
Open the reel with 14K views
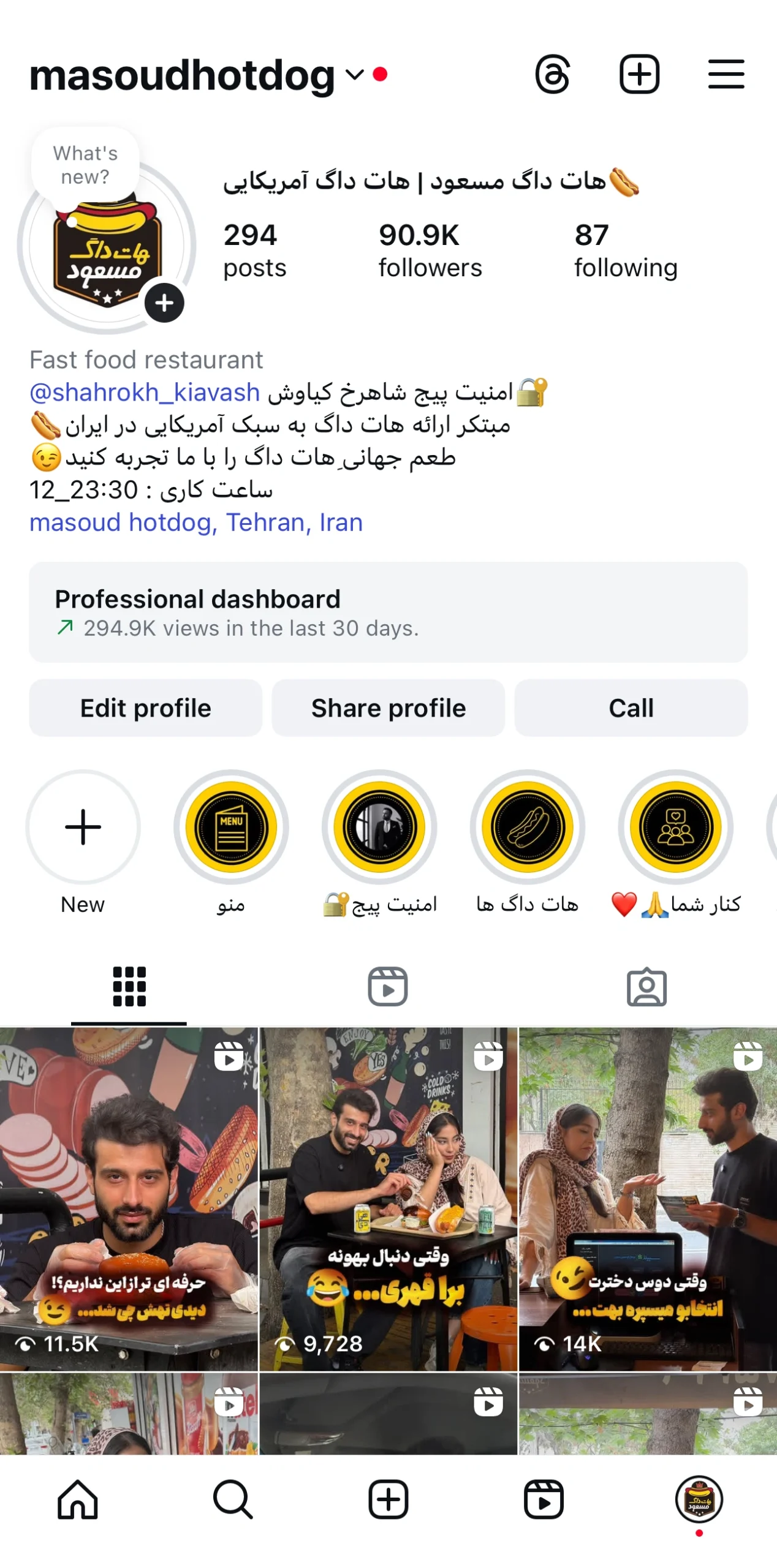[648, 1199]
